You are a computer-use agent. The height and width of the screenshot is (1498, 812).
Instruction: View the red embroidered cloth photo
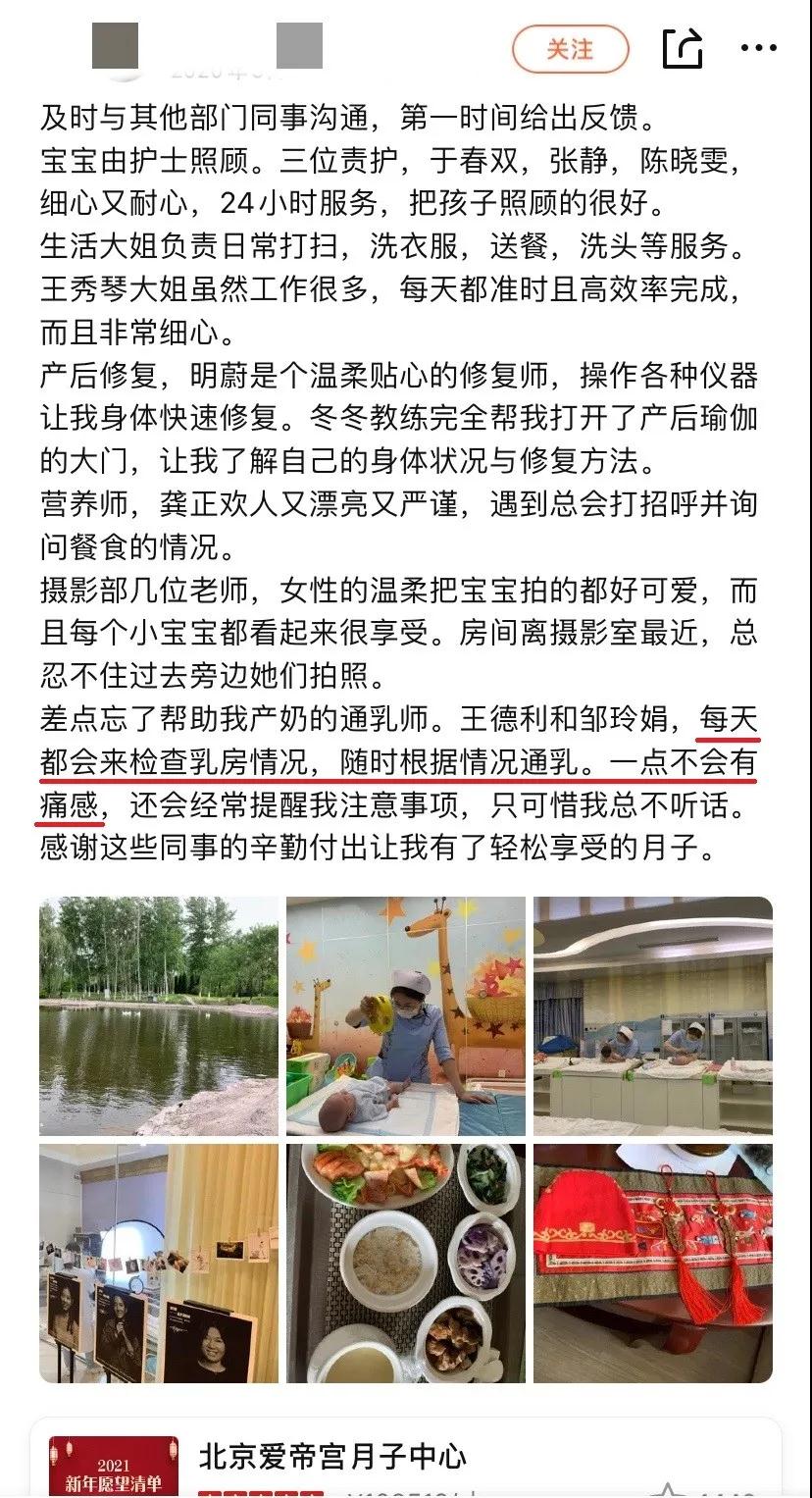[652, 1264]
